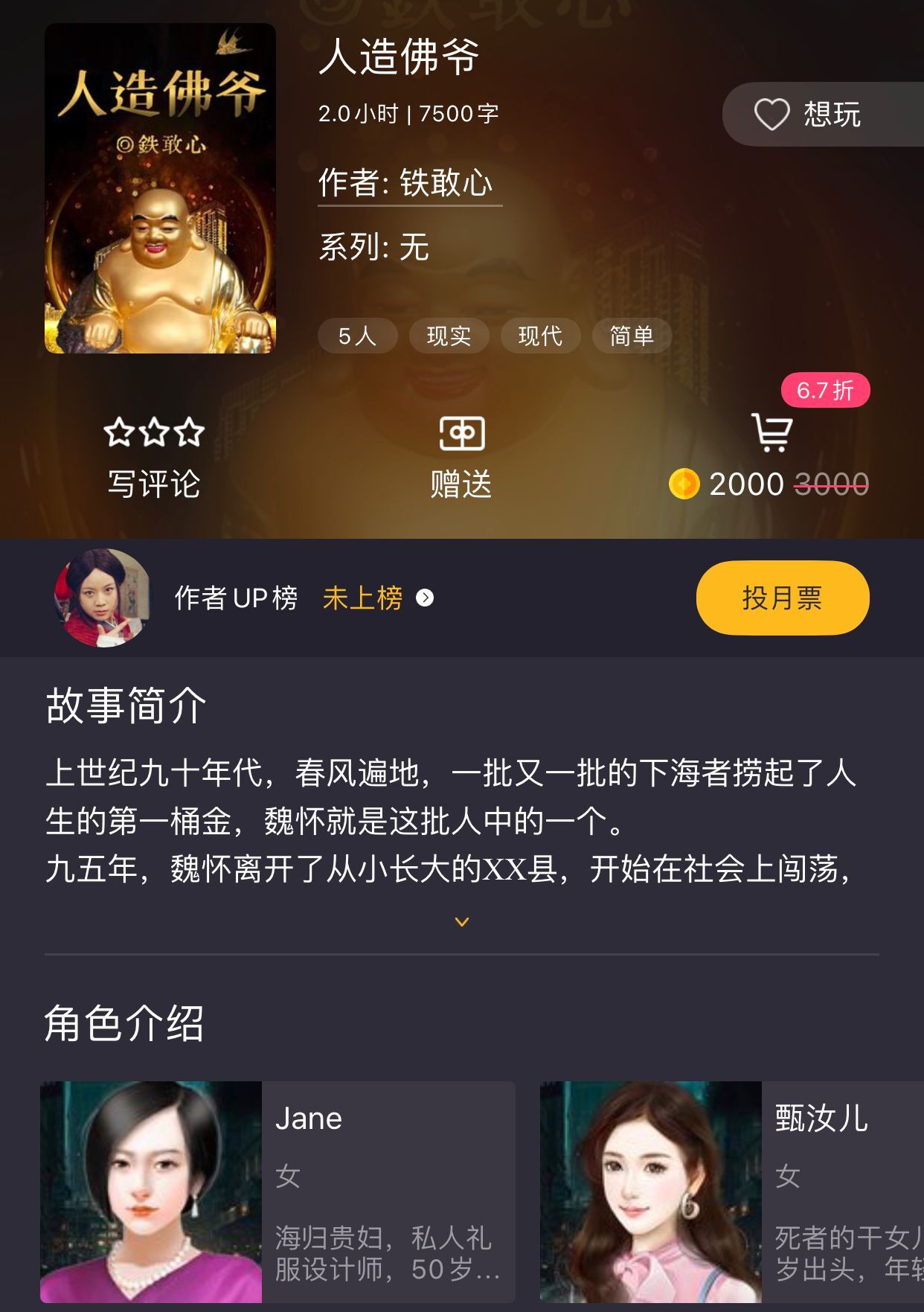Screen dimensions: 924x1312
Task: Open the 人造佛爷 cover image
Action: tap(160, 188)
